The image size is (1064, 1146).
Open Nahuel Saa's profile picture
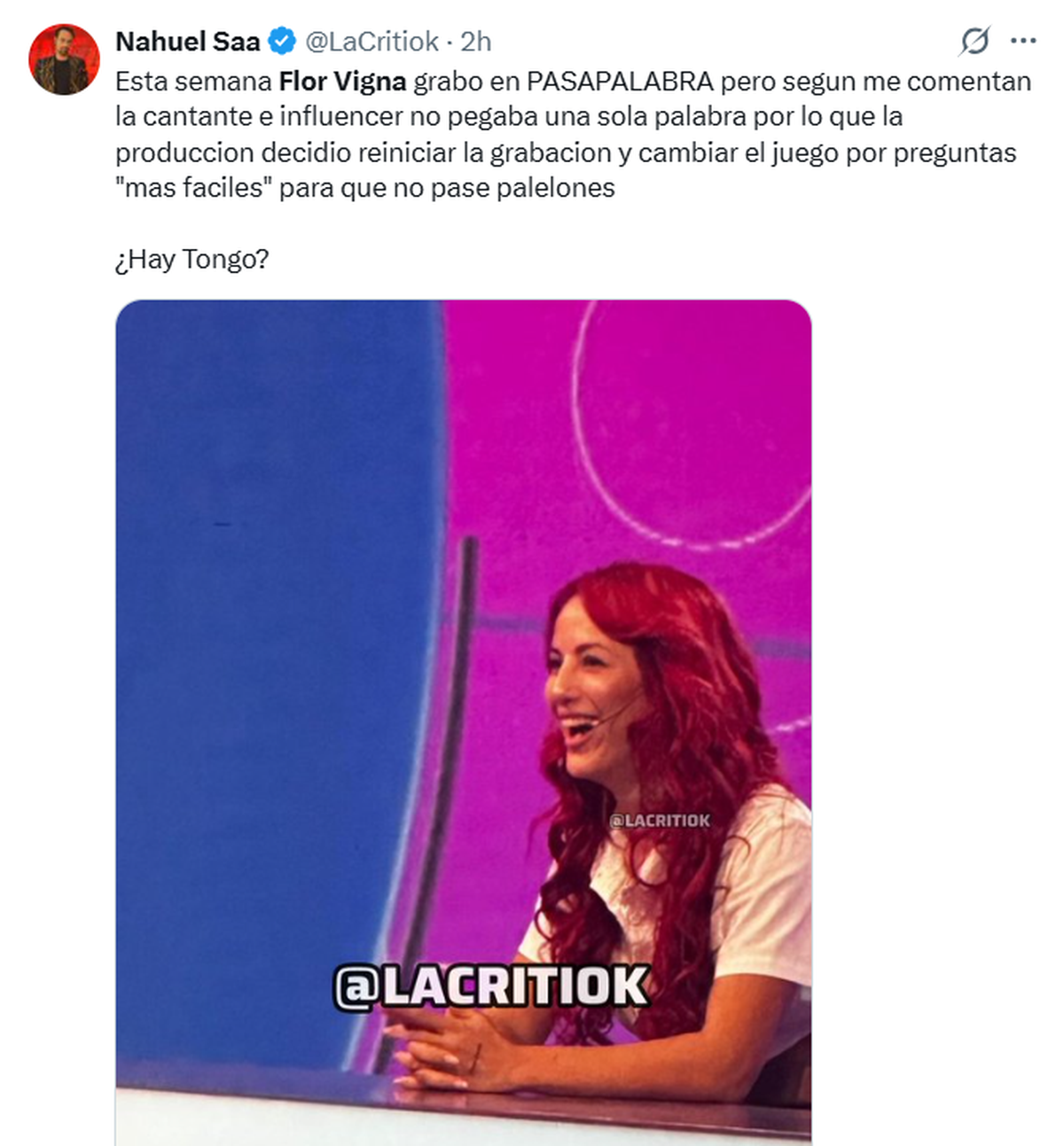(64, 59)
